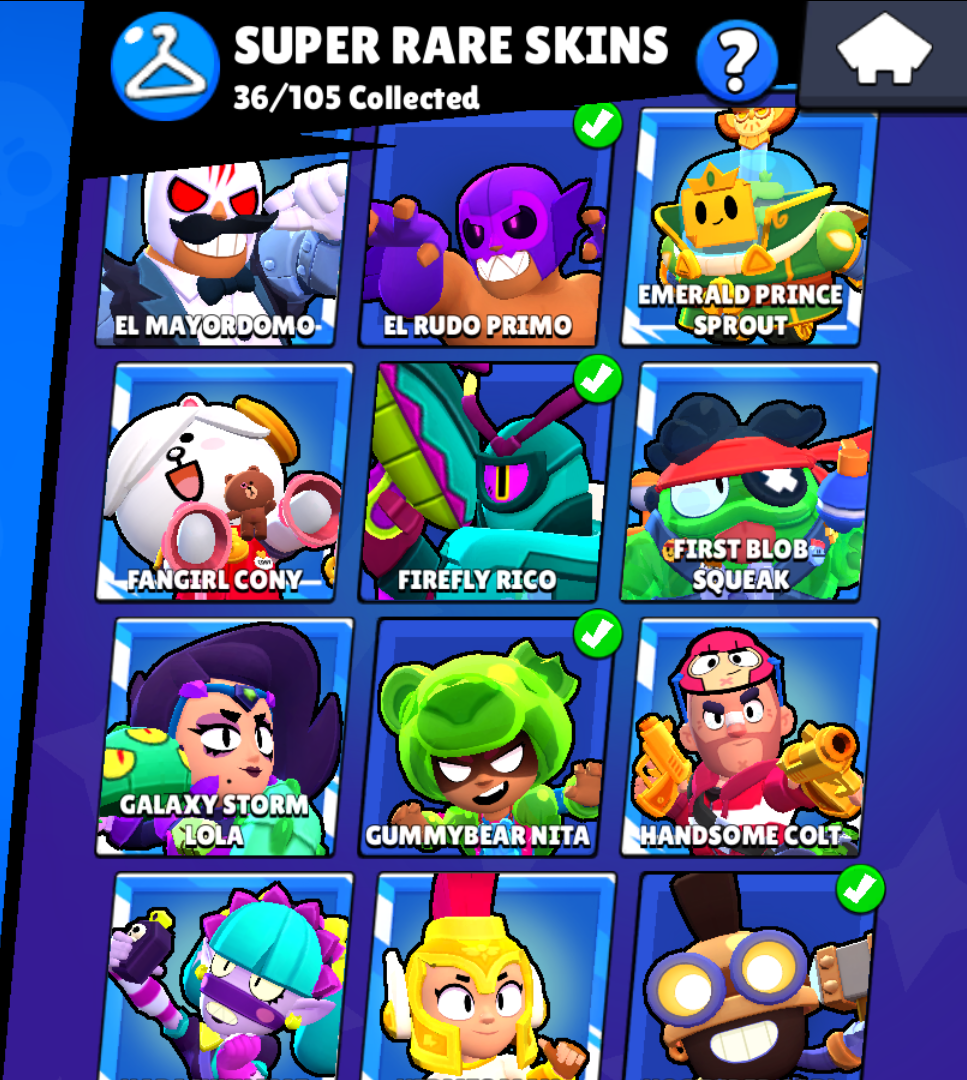The height and width of the screenshot is (1080, 967).
Task: Return to the home screen
Action: coord(884,53)
